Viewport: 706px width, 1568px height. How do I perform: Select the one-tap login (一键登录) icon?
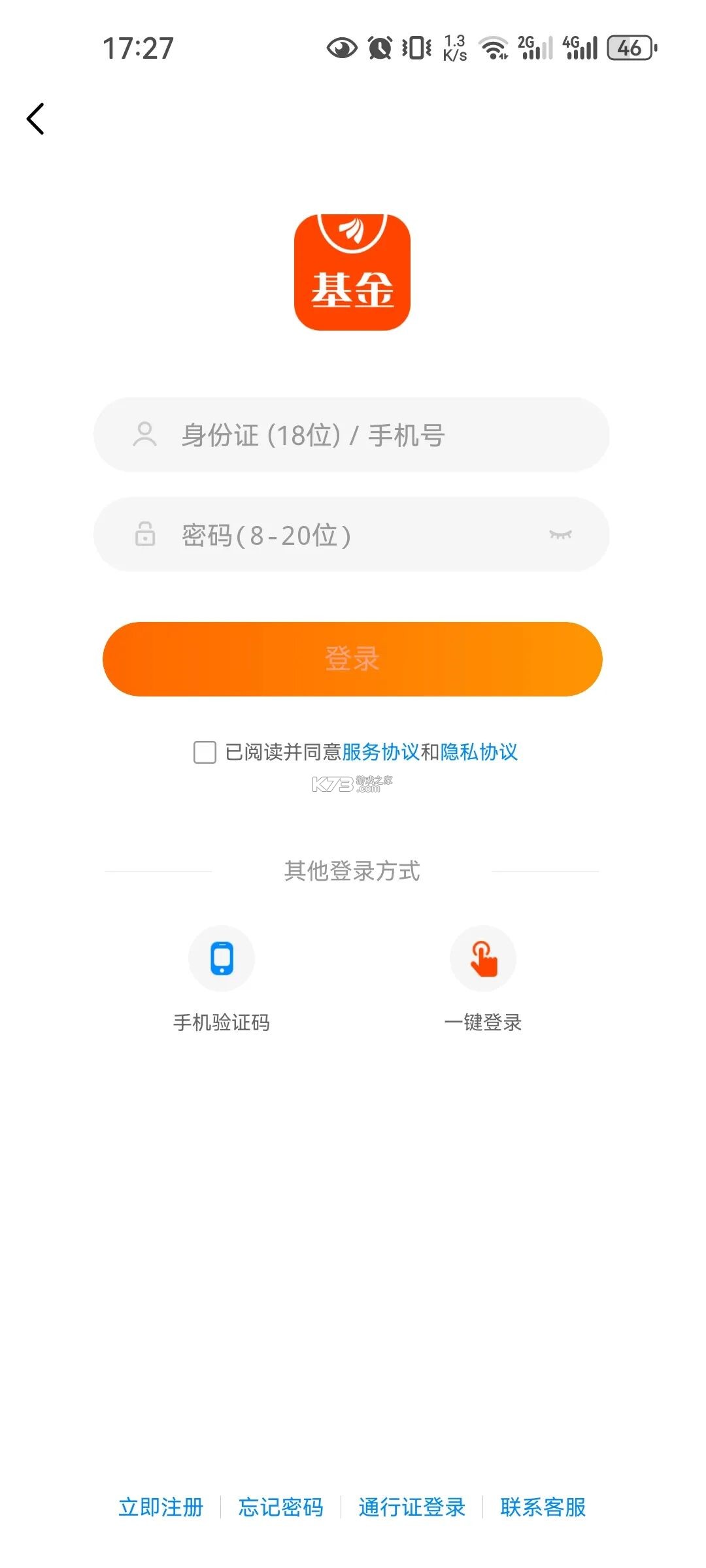tap(484, 958)
